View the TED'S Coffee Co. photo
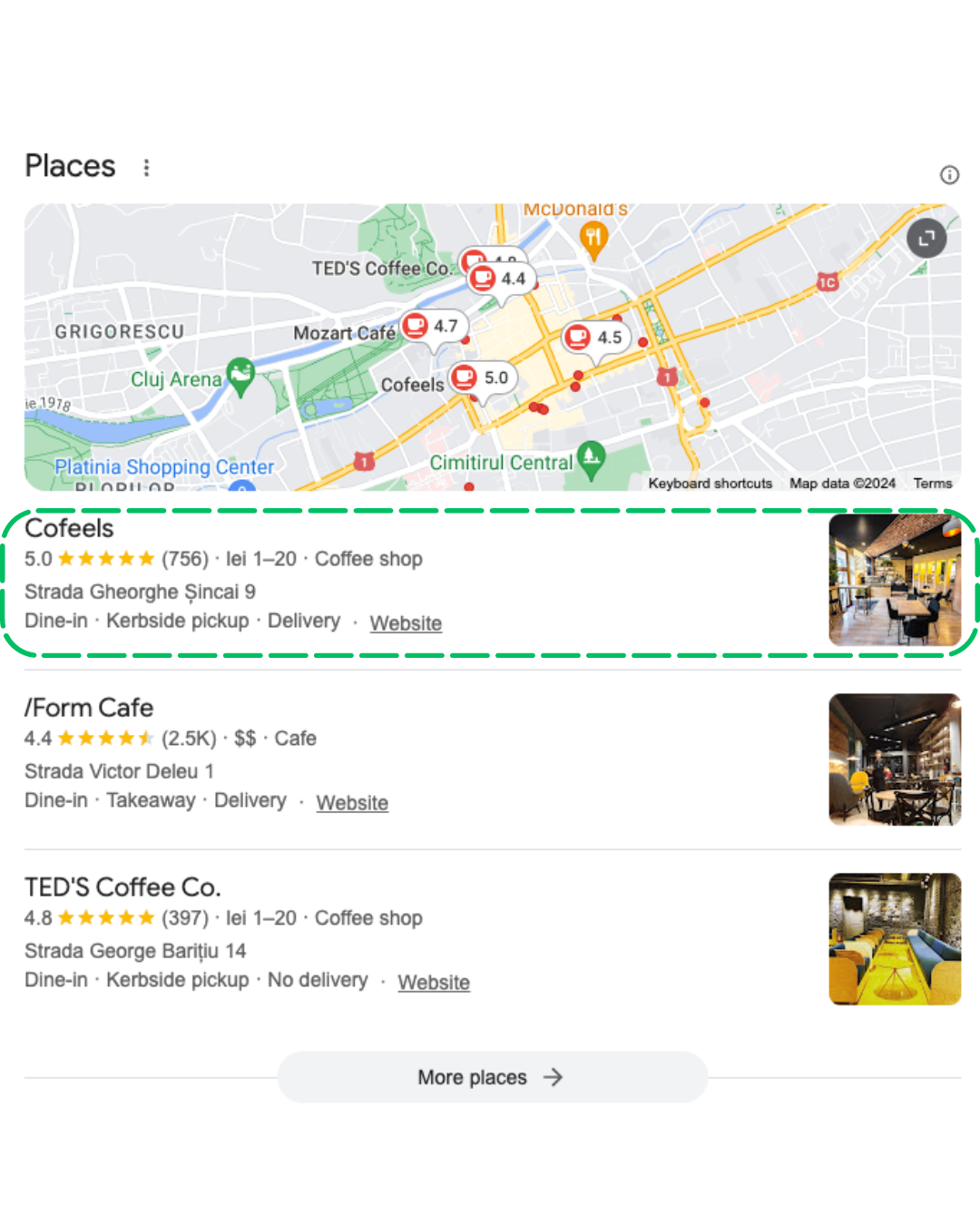The image size is (980, 1225). pos(895,939)
